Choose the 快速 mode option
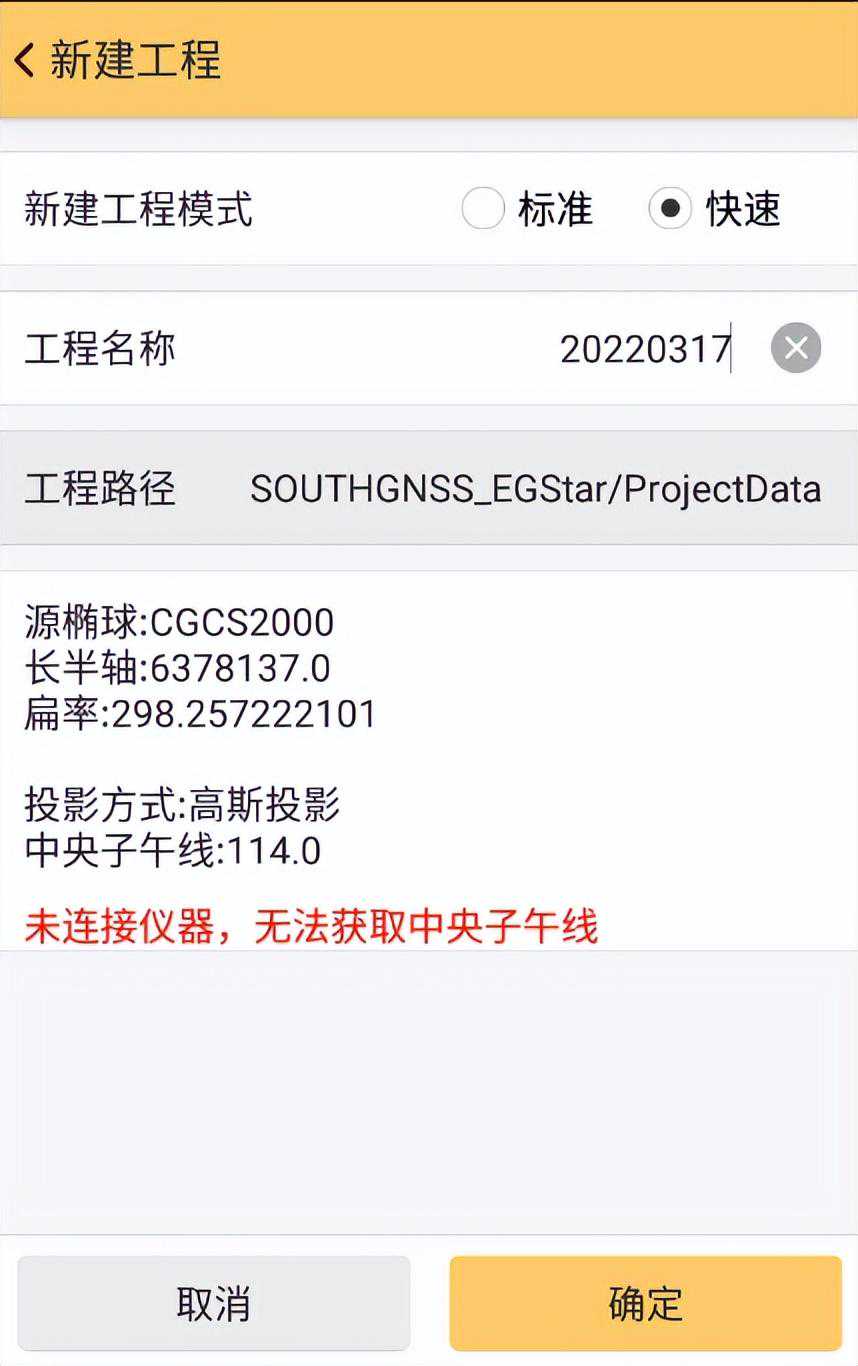 [670, 209]
